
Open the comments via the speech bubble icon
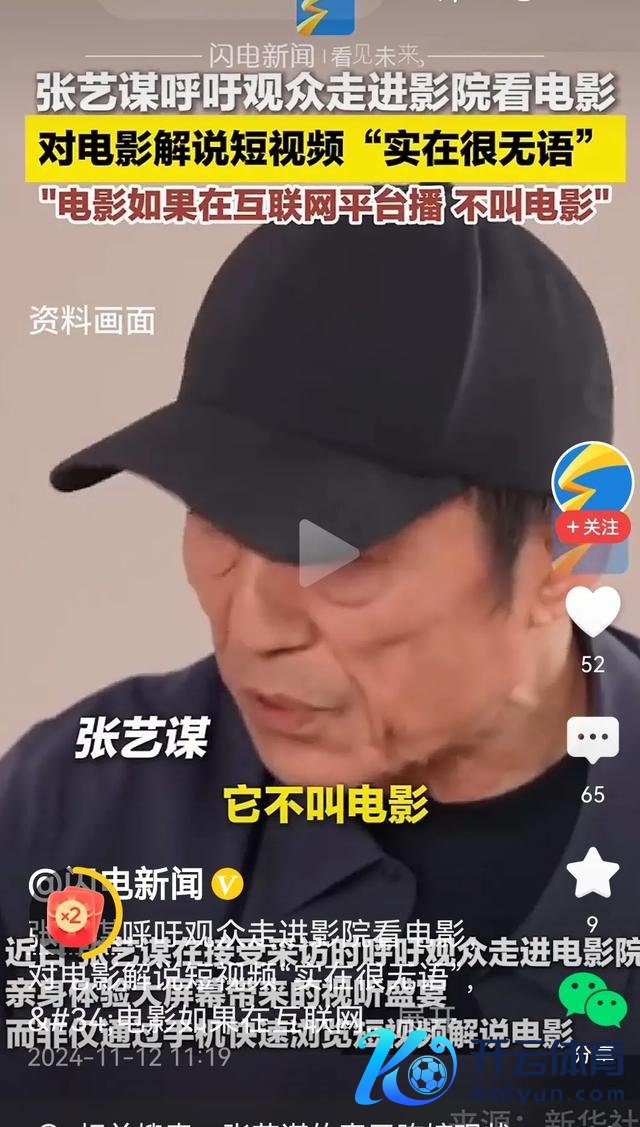tap(593, 741)
